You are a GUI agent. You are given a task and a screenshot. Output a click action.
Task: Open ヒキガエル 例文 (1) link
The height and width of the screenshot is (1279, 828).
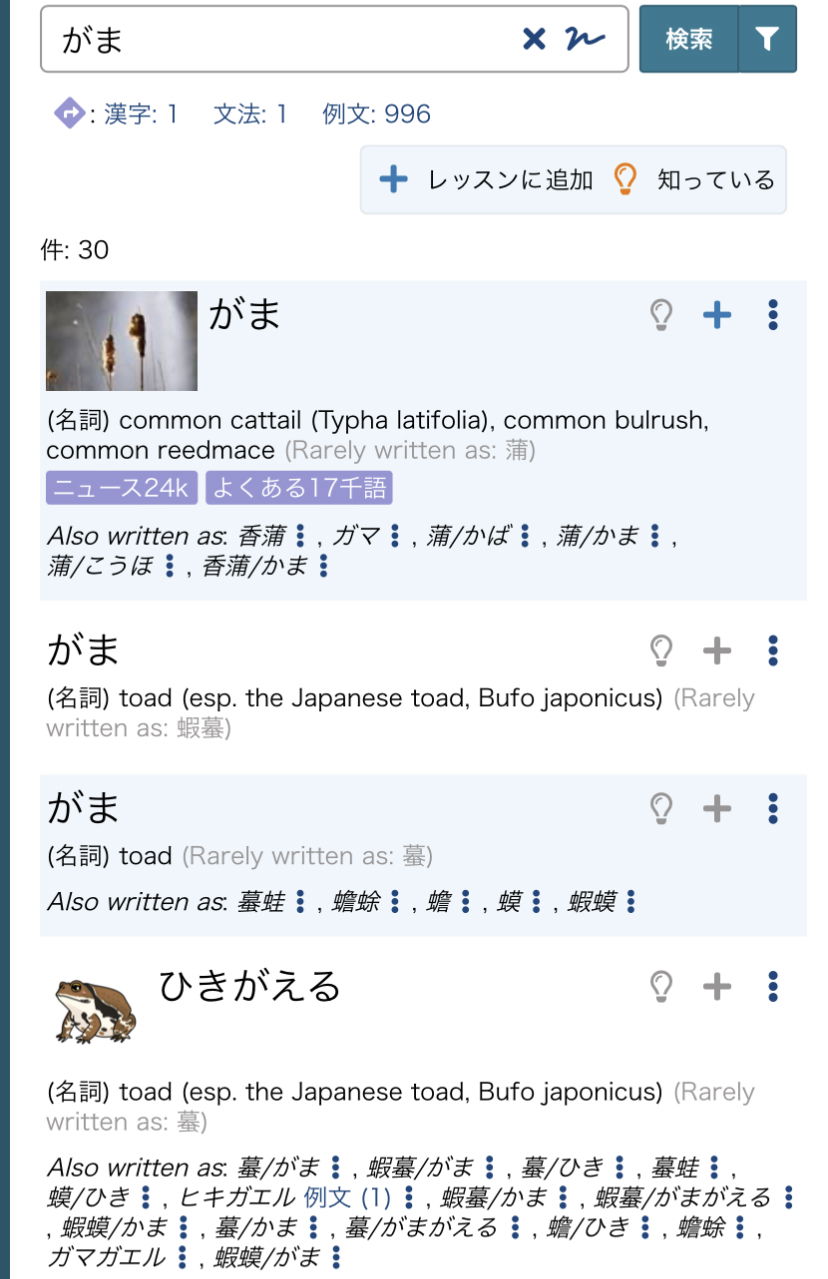(x=346, y=1197)
